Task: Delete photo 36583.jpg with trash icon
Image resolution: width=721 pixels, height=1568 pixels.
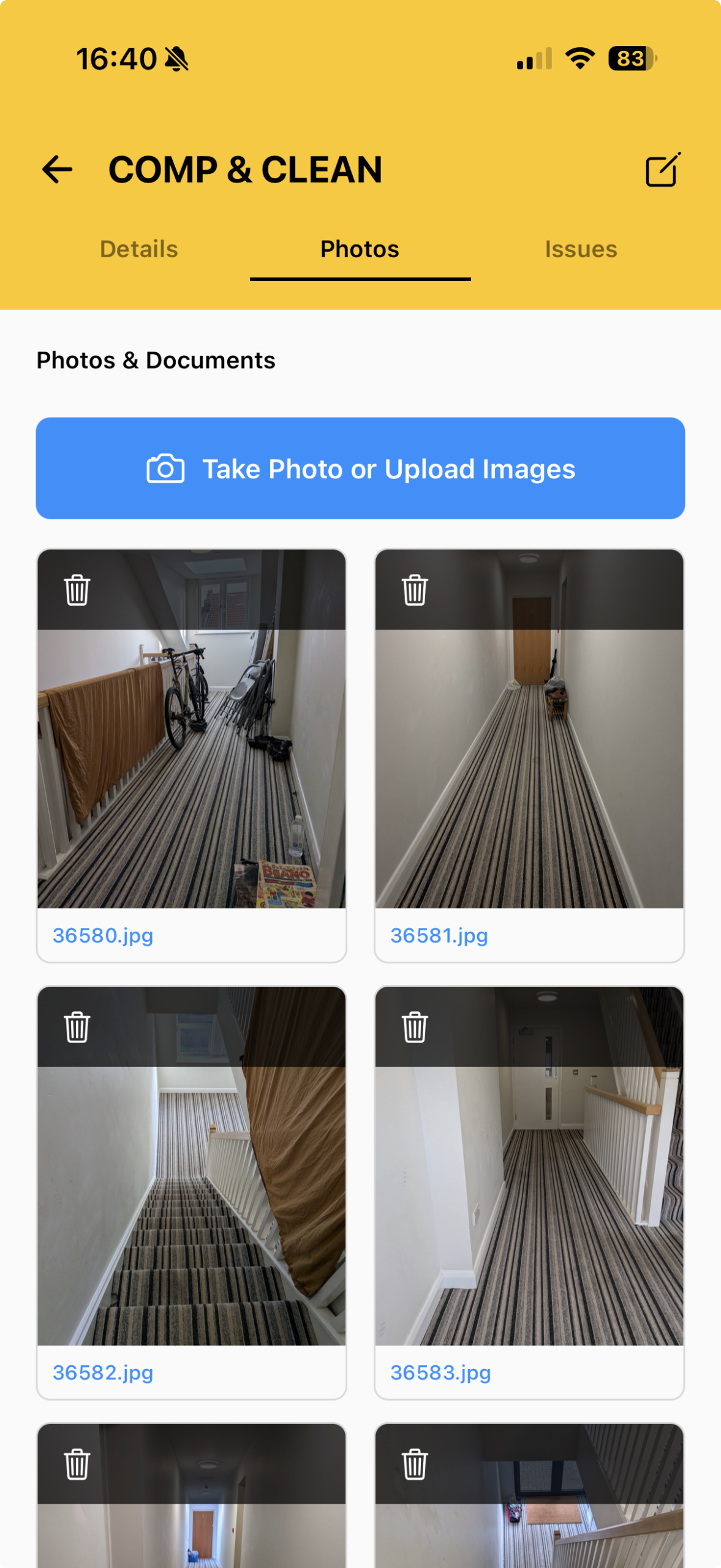Action: click(415, 1027)
